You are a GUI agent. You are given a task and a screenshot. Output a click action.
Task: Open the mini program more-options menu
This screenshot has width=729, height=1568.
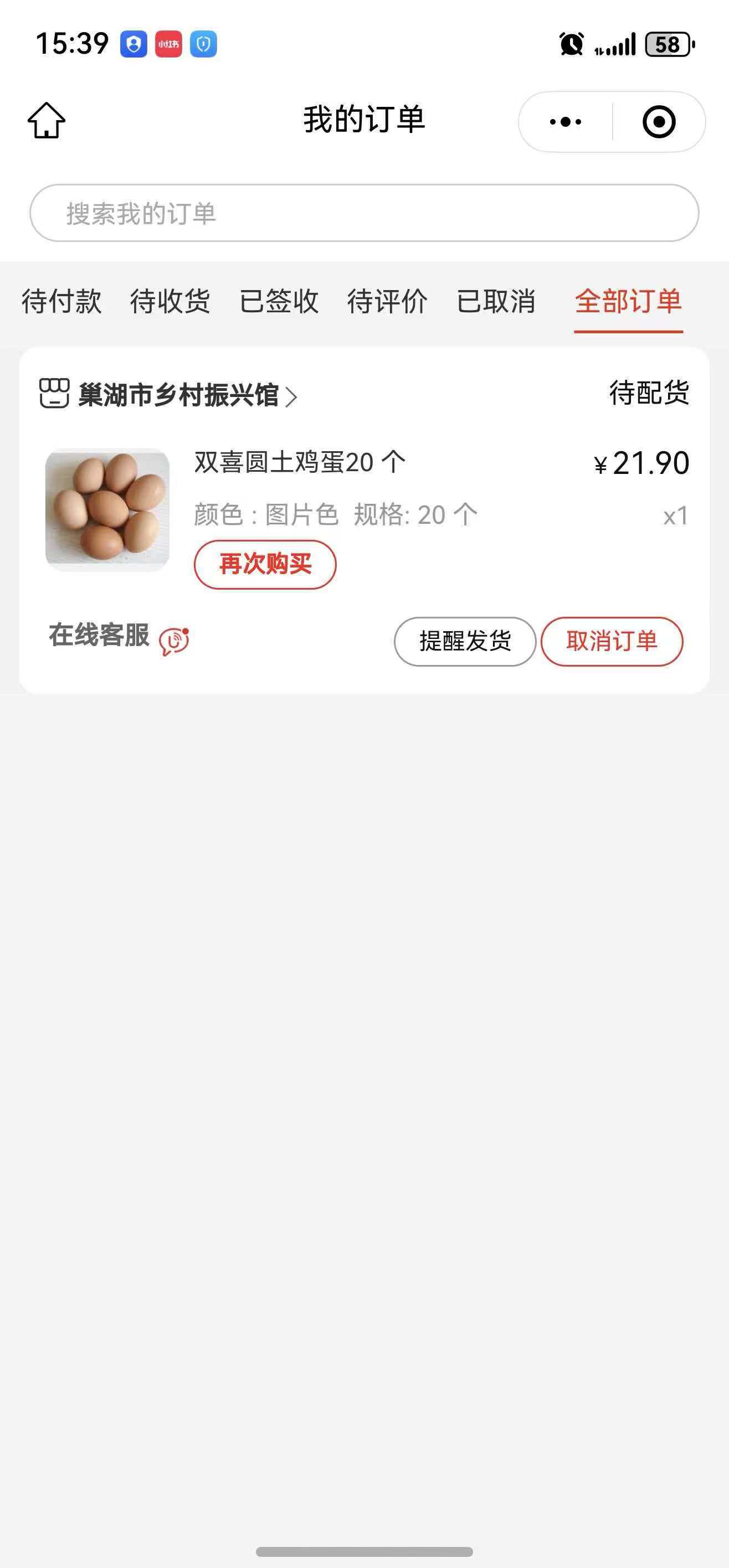(x=565, y=122)
